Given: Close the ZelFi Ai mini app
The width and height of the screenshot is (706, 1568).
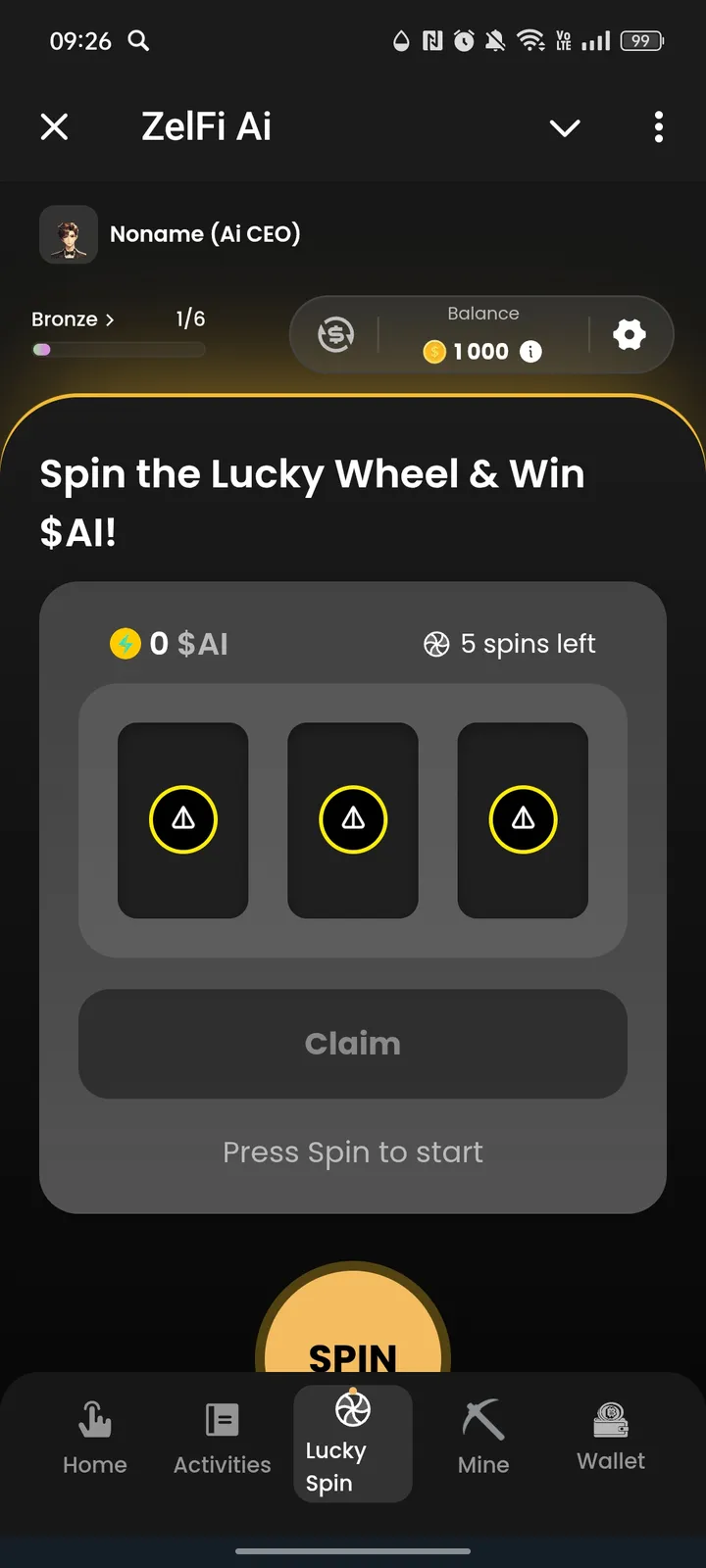Looking at the screenshot, I should click(x=55, y=126).
